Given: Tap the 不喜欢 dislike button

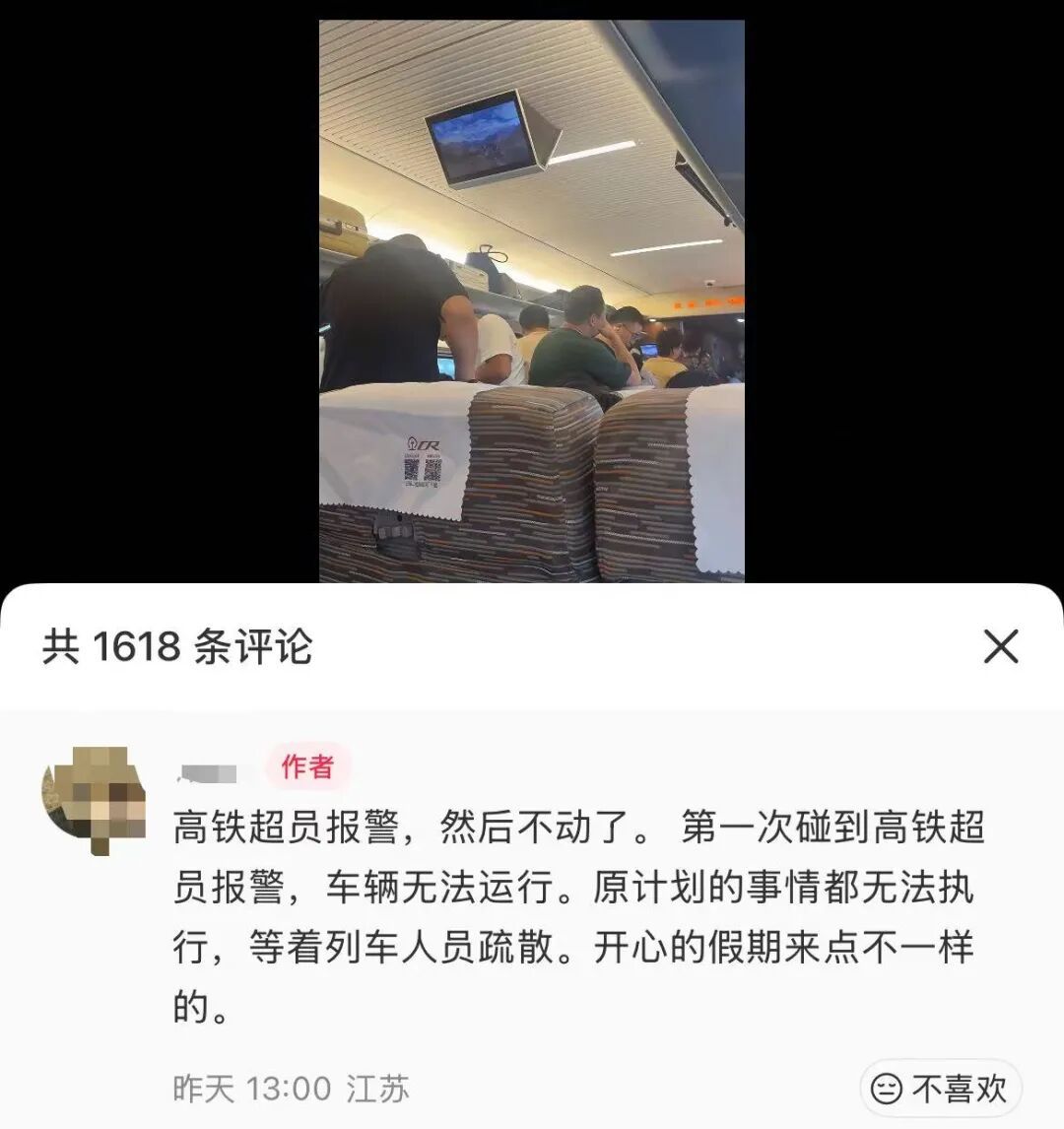Looking at the screenshot, I should (x=940, y=1088).
